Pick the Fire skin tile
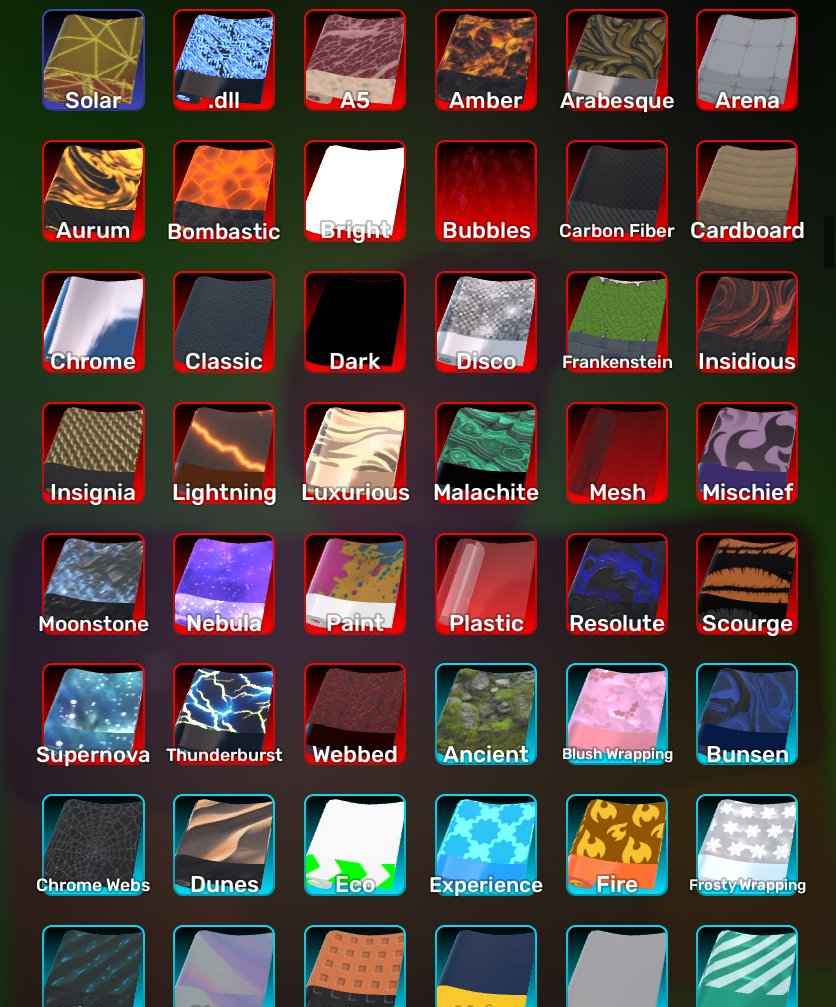The width and height of the screenshot is (836, 1007). [617, 845]
